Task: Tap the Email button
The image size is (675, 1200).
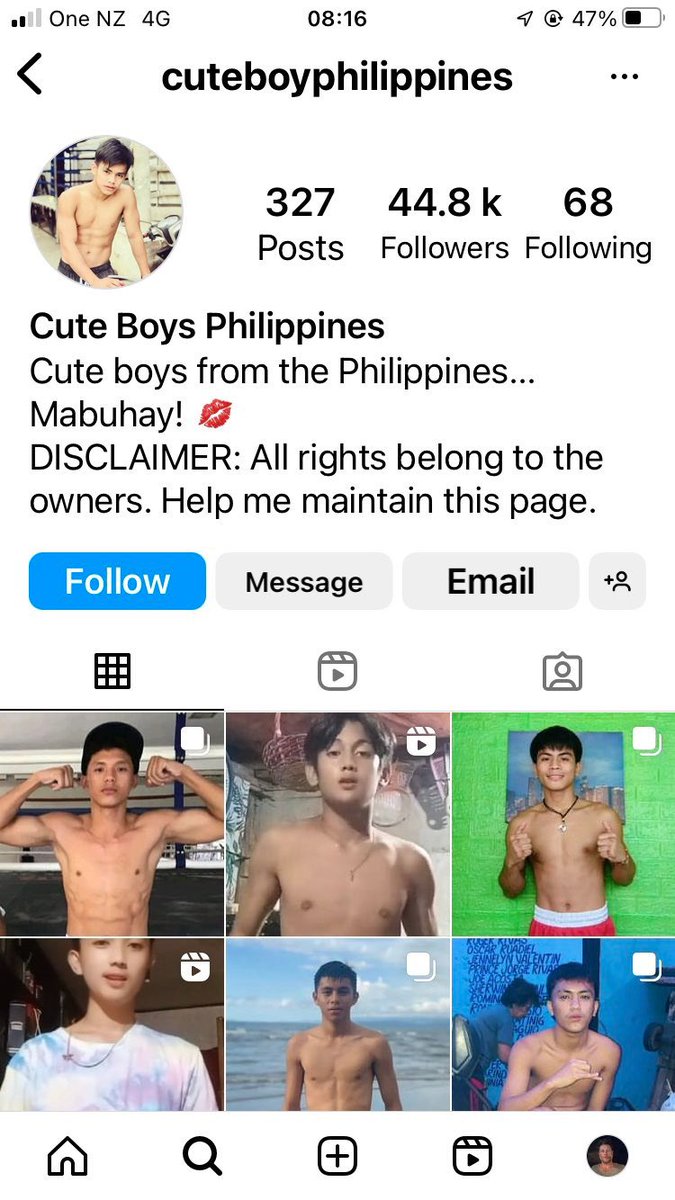Action: click(x=490, y=581)
